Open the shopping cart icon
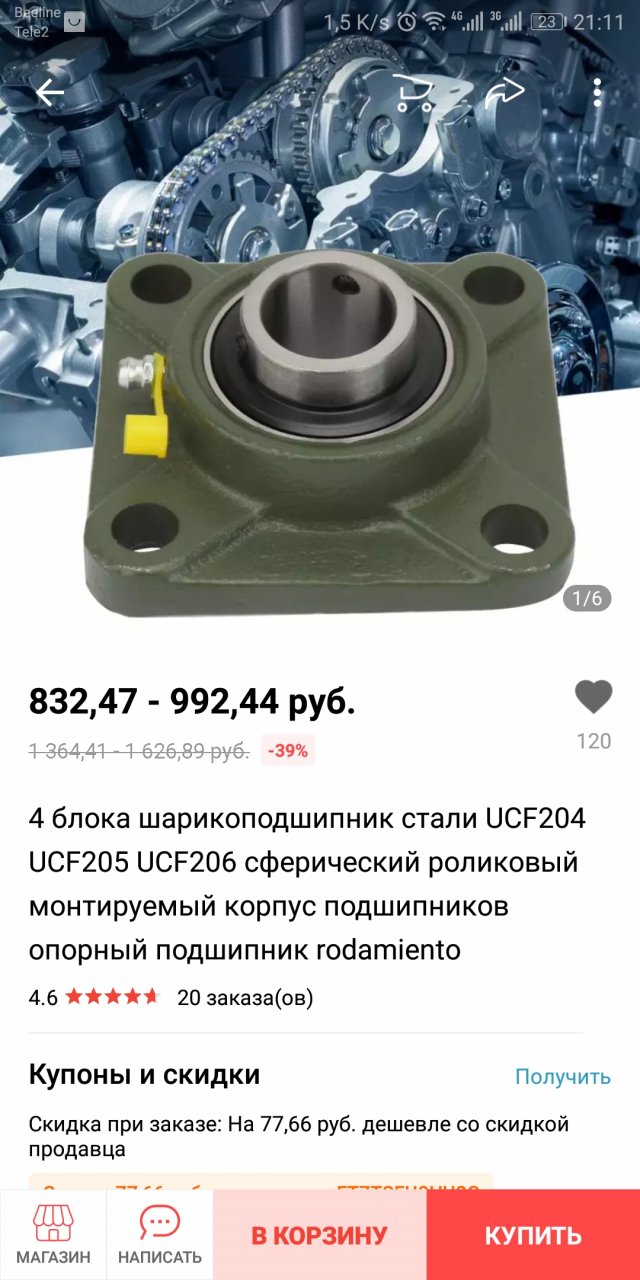The height and width of the screenshot is (1280, 640). coord(413,93)
